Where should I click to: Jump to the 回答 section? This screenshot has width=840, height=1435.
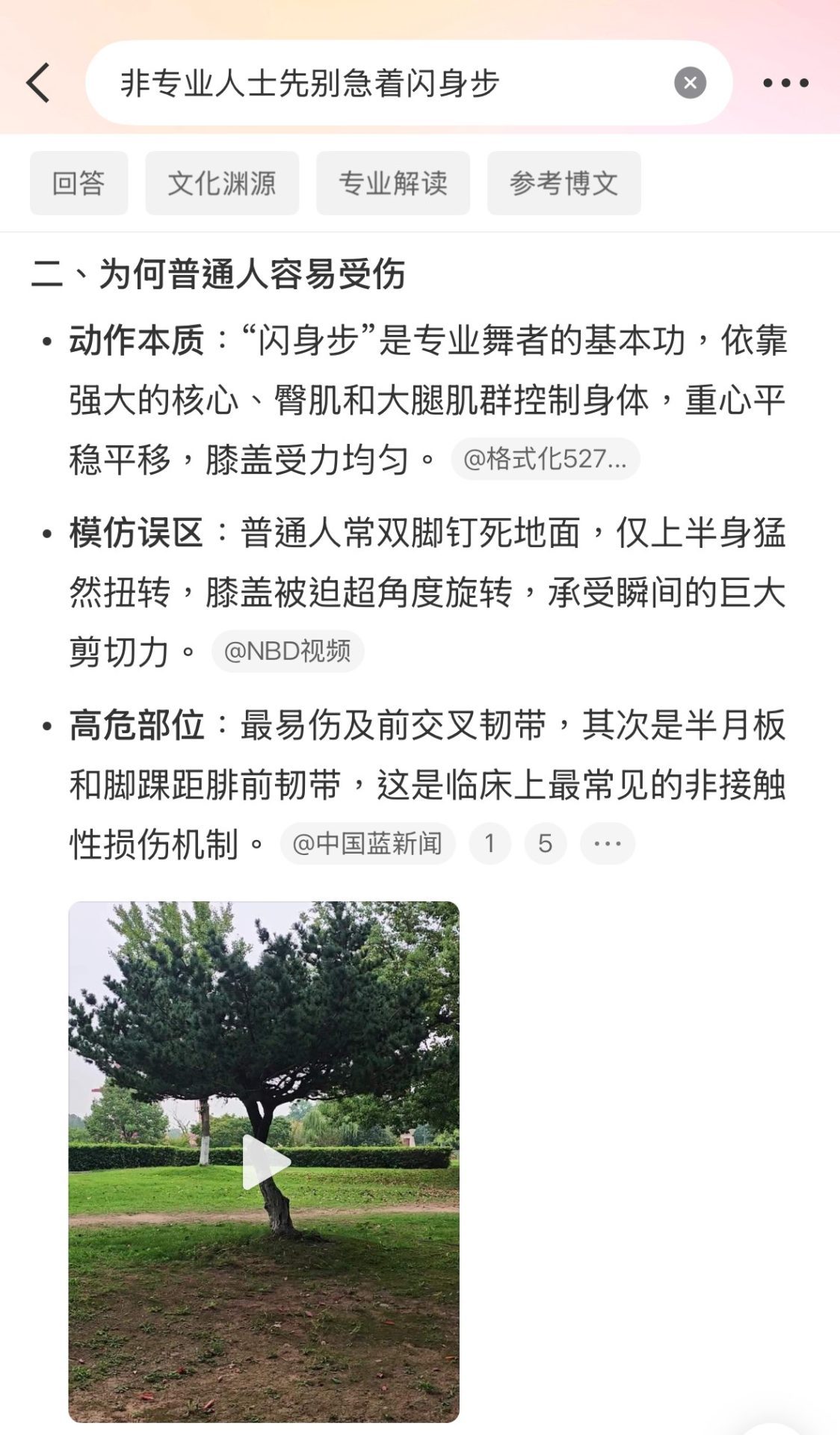point(78,183)
